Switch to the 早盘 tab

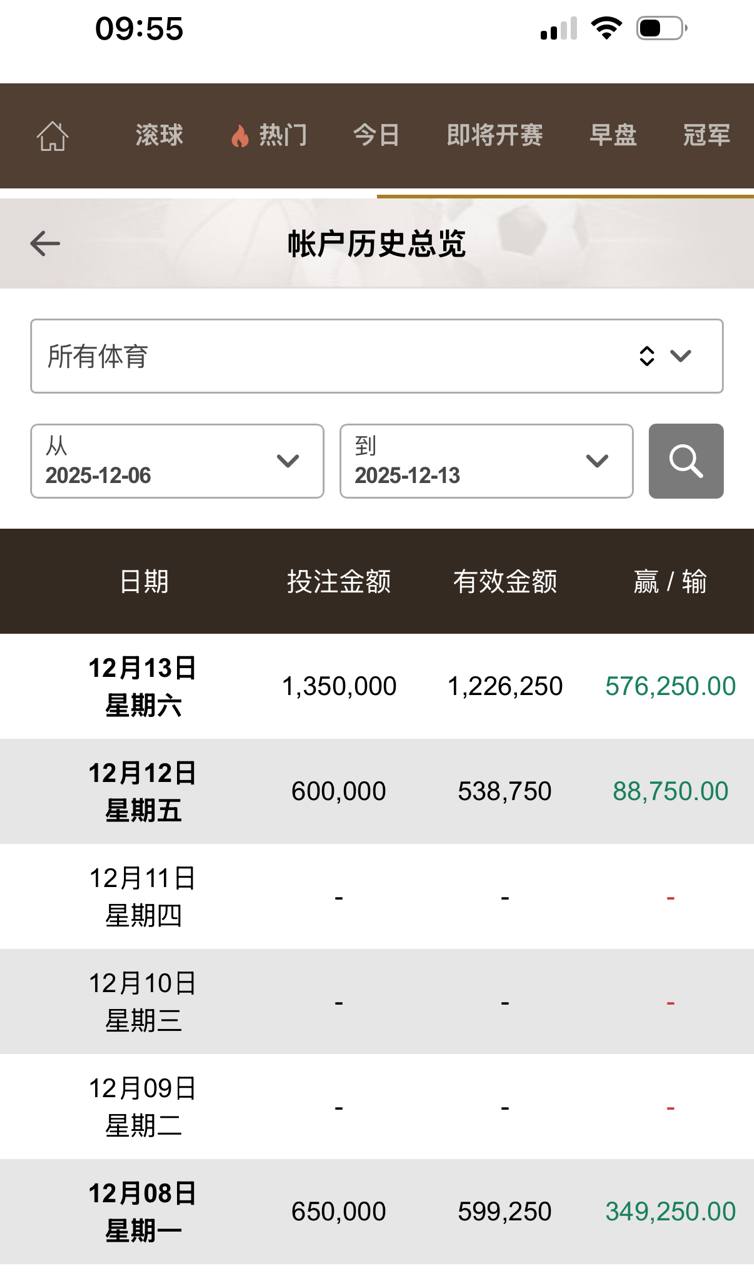[613, 135]
